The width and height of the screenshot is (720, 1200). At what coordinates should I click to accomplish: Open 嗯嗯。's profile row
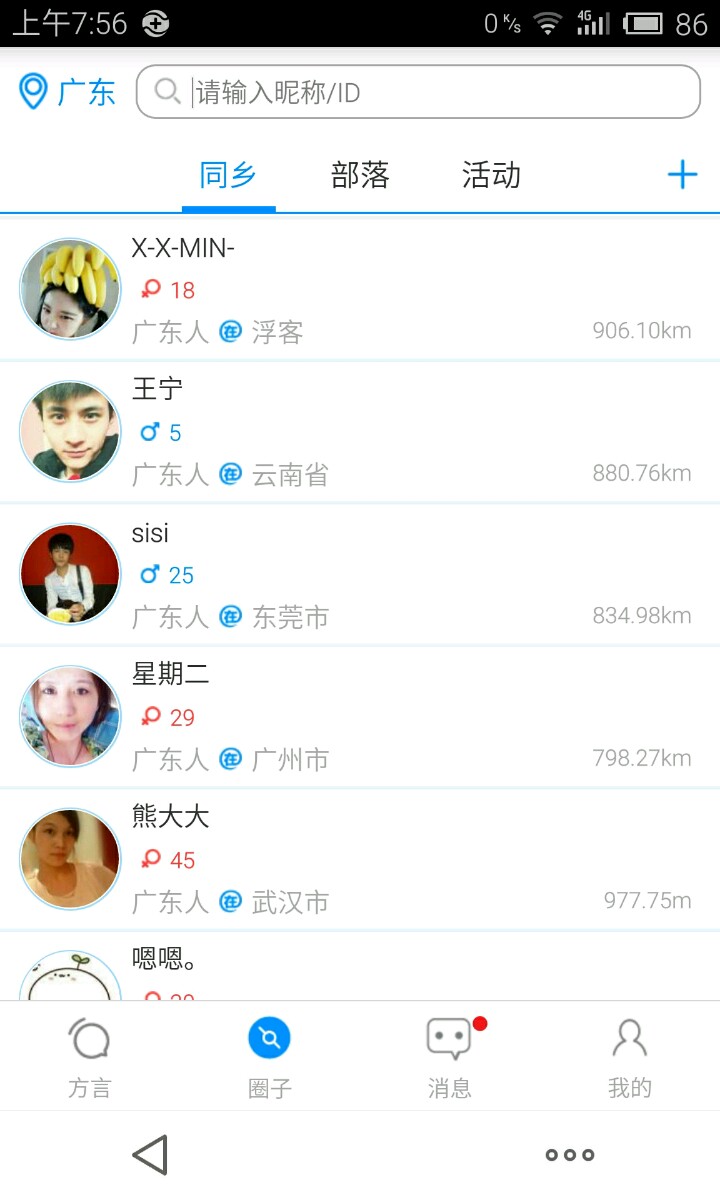pos(360,968)
